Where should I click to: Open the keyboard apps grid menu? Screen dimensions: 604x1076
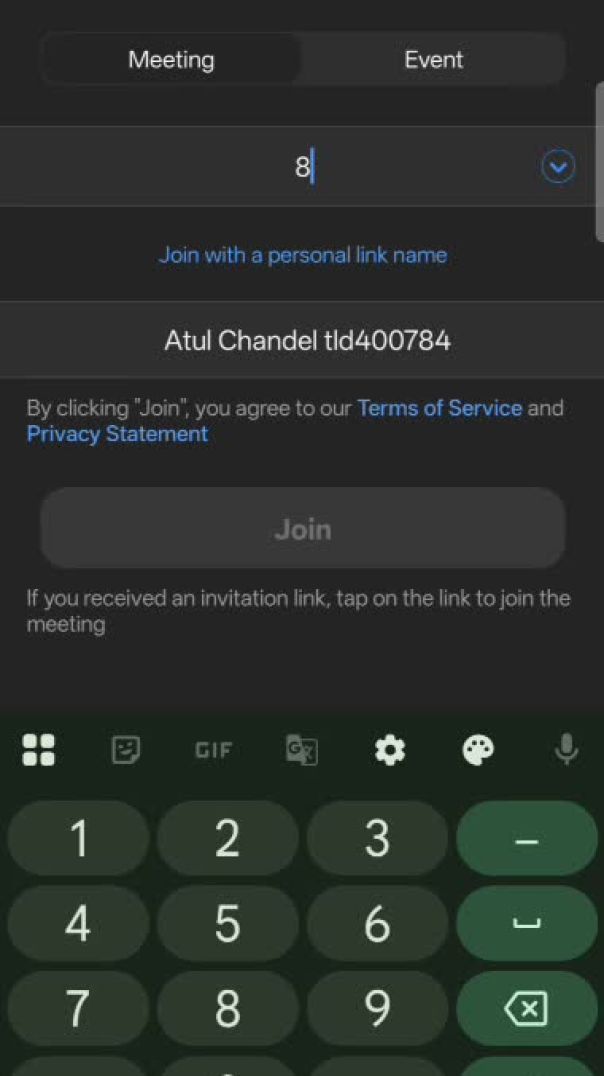(x=39, y=749)
